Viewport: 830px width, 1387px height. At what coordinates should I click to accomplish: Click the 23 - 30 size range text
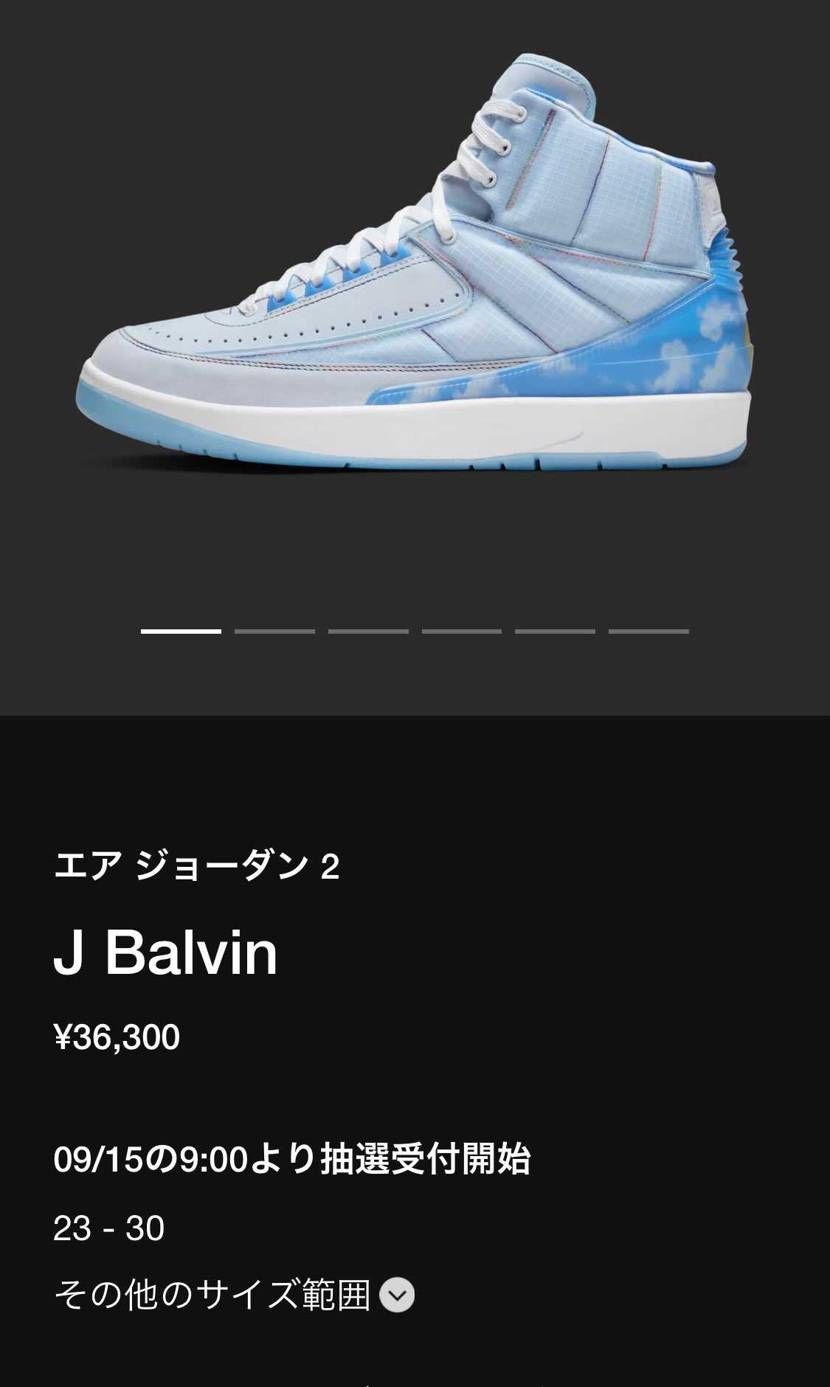point(110,1227)
